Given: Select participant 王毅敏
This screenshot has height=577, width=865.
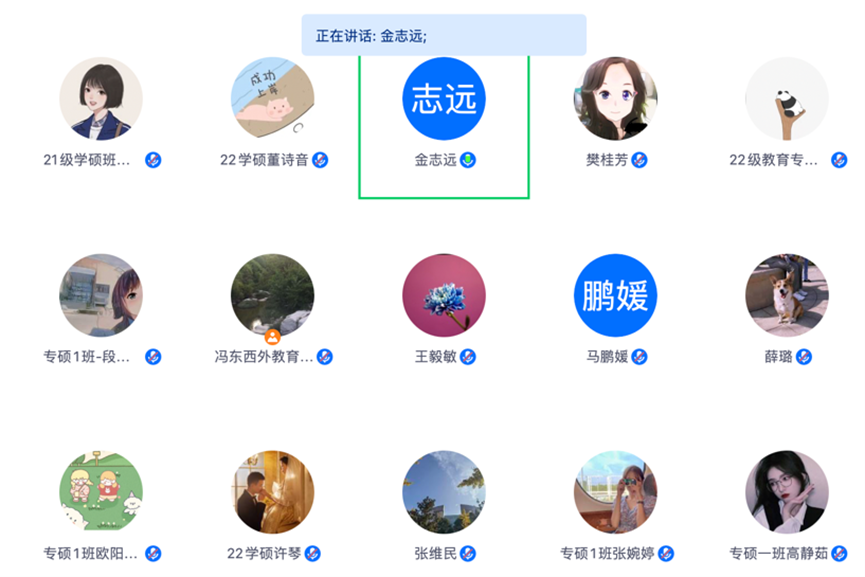Looking at the screenshot, I should (x=444, y=295).
